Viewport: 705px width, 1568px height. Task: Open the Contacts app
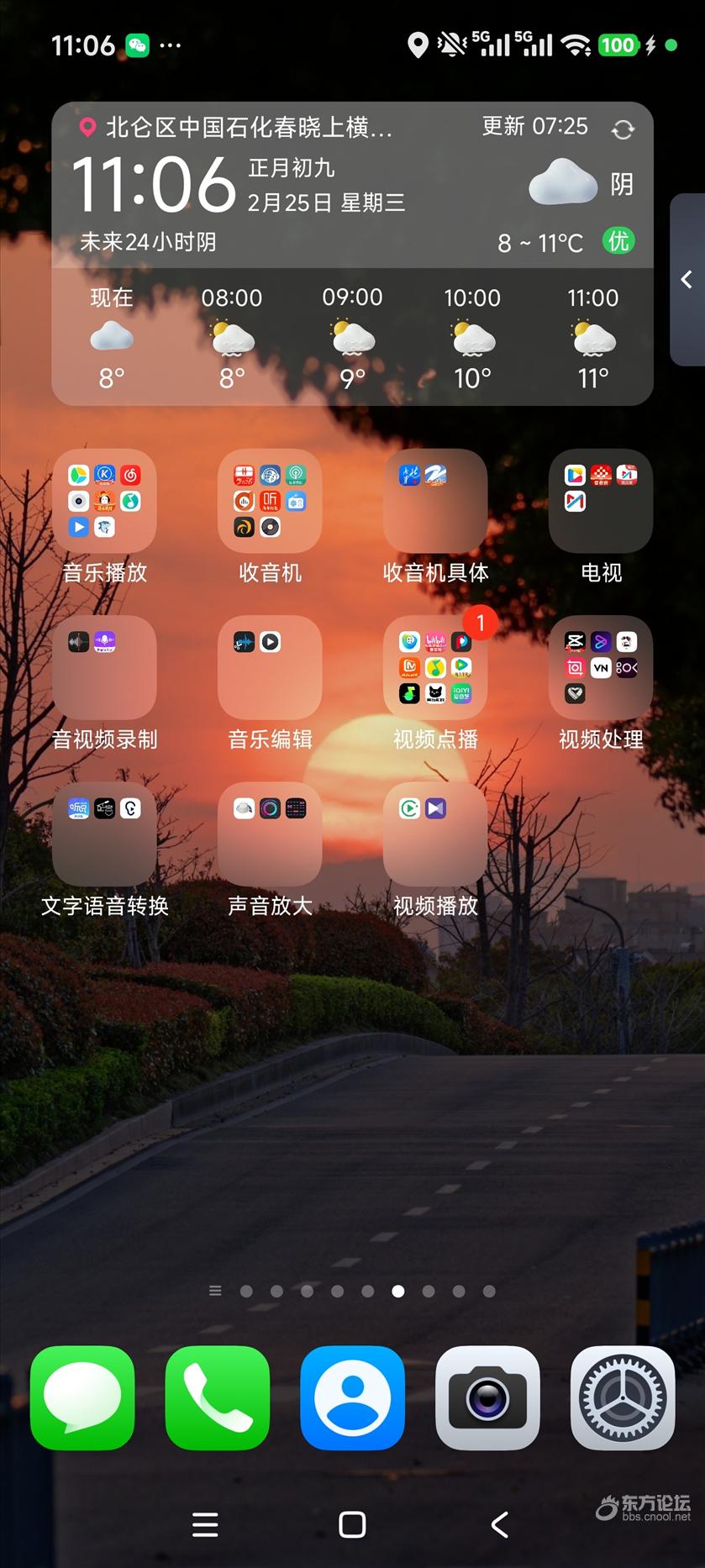click(x=353, y=1397)
